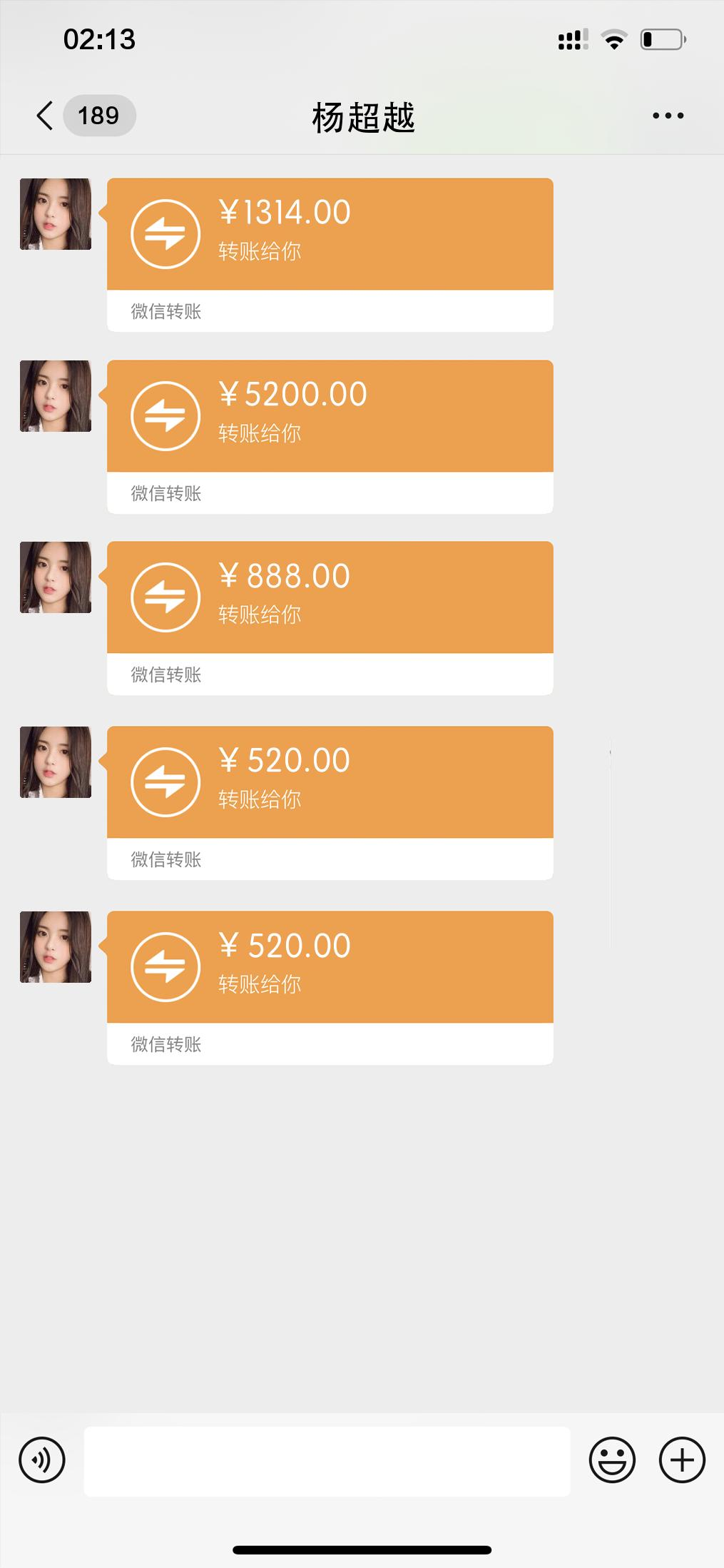Screen dimensions: 724x1568
Task: Open the emoji sticker panel
Action: pos(611,1460)
